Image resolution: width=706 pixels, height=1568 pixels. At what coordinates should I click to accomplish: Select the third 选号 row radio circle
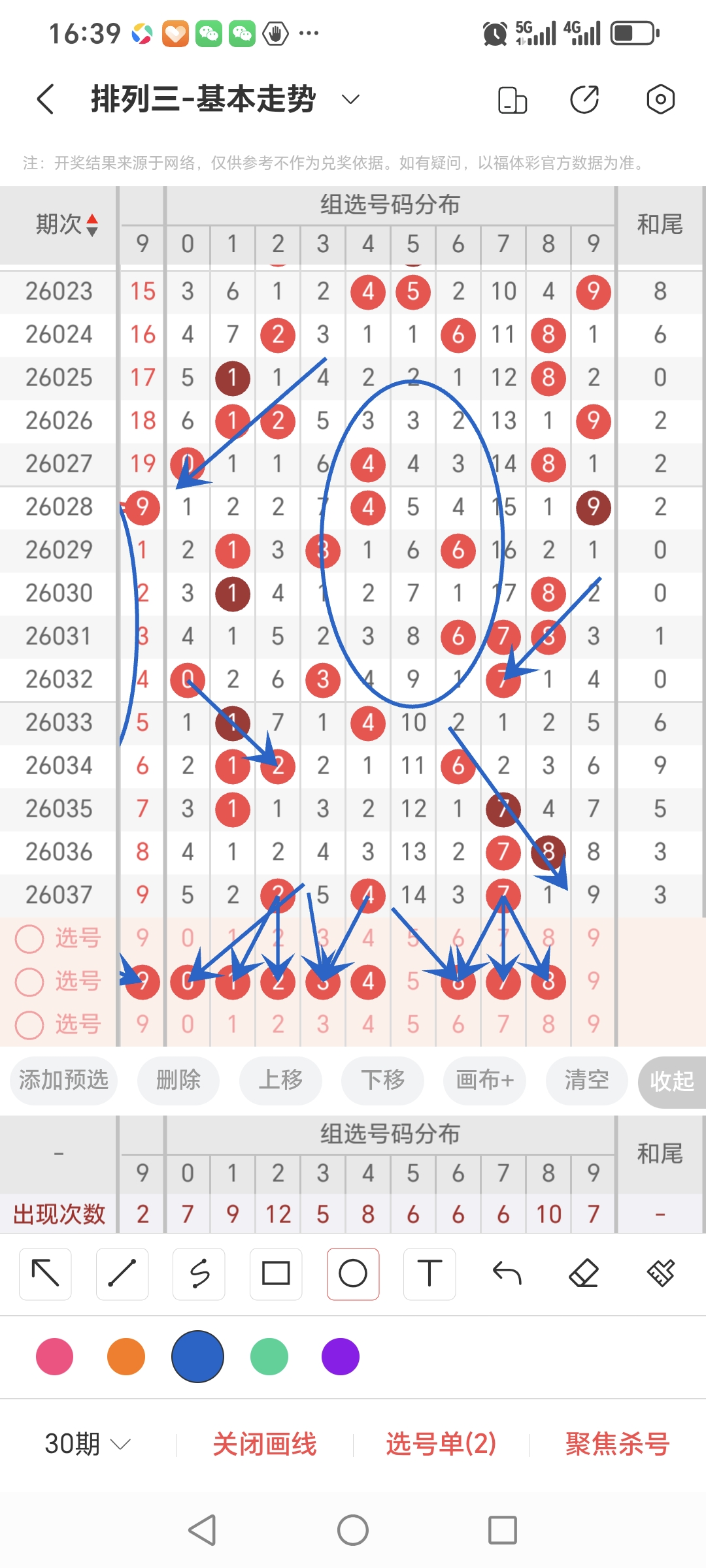(x=29, y=1026)
